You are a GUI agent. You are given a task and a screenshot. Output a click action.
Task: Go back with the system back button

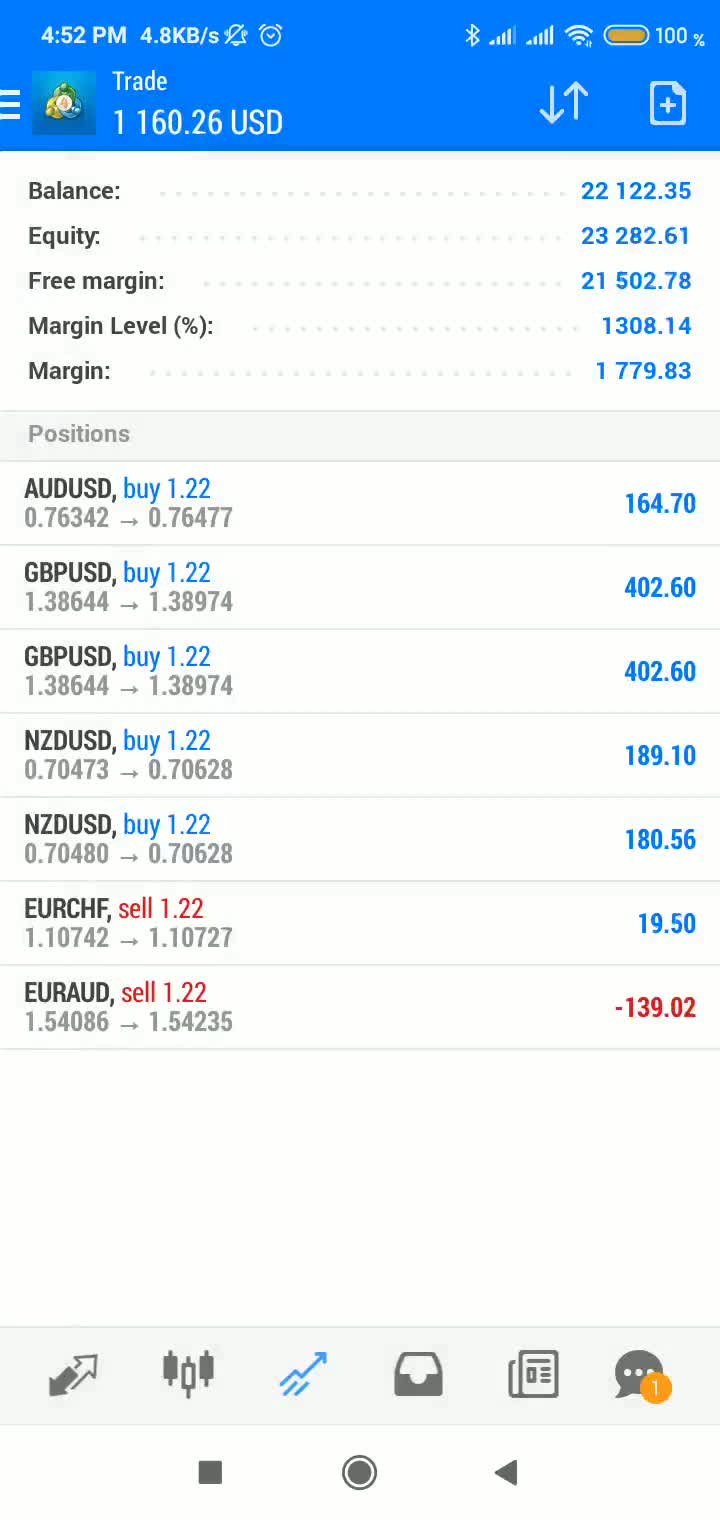pyautogui.click(x=506, y=1472)
